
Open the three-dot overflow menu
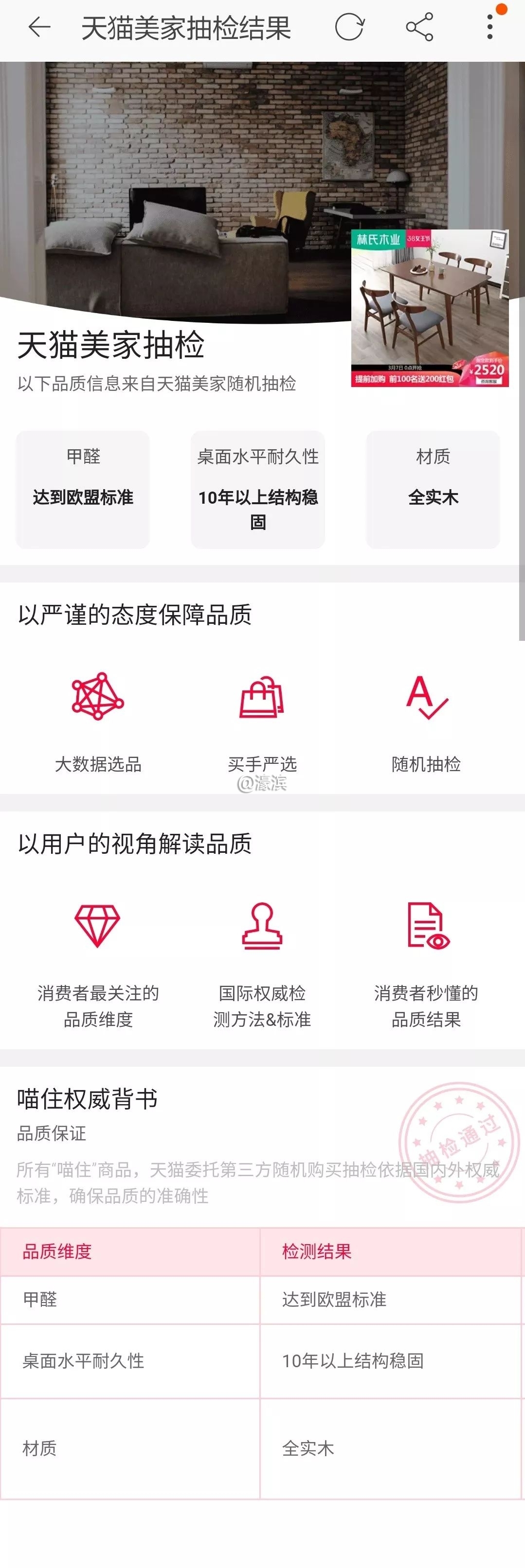[x=489, y=27]
